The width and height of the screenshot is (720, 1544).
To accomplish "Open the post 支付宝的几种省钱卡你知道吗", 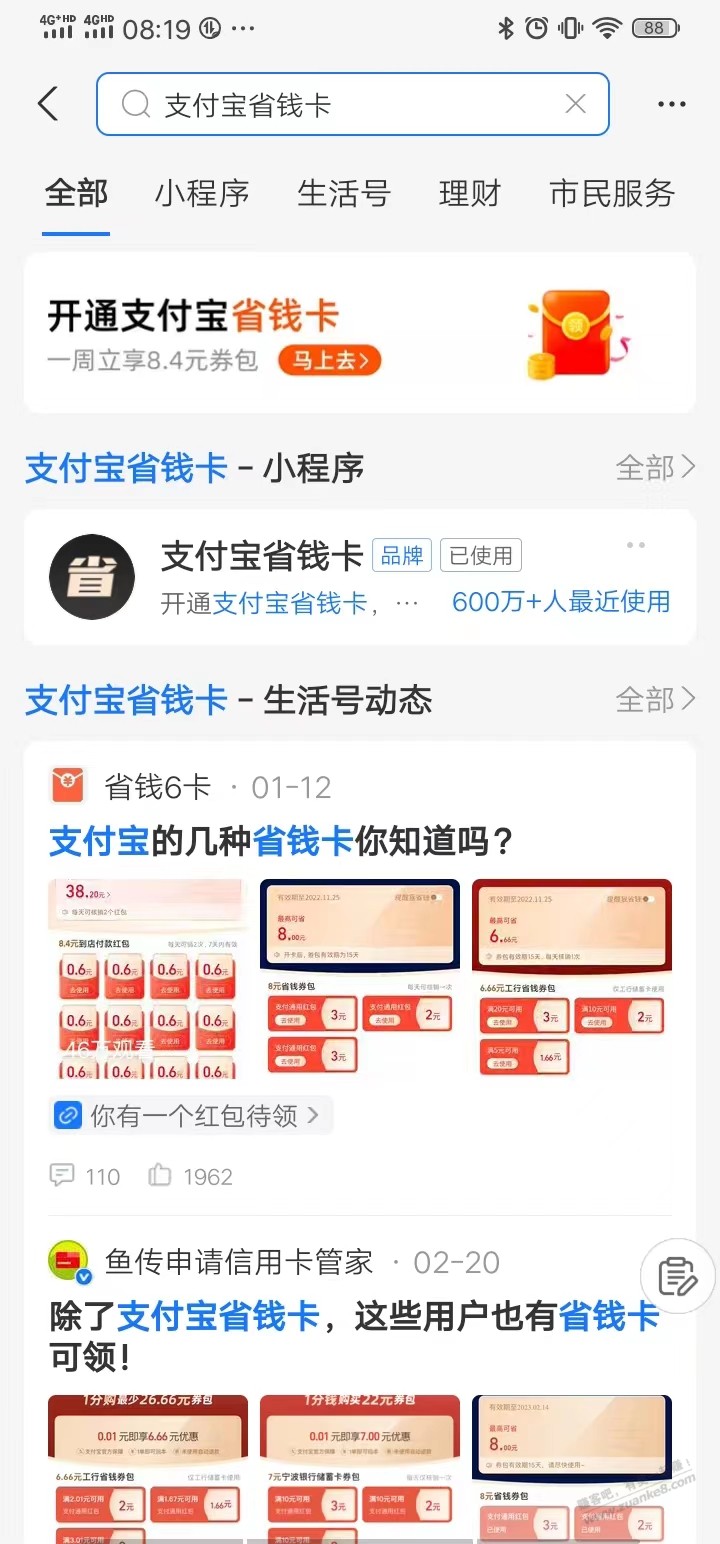I will tap(281, 842).
